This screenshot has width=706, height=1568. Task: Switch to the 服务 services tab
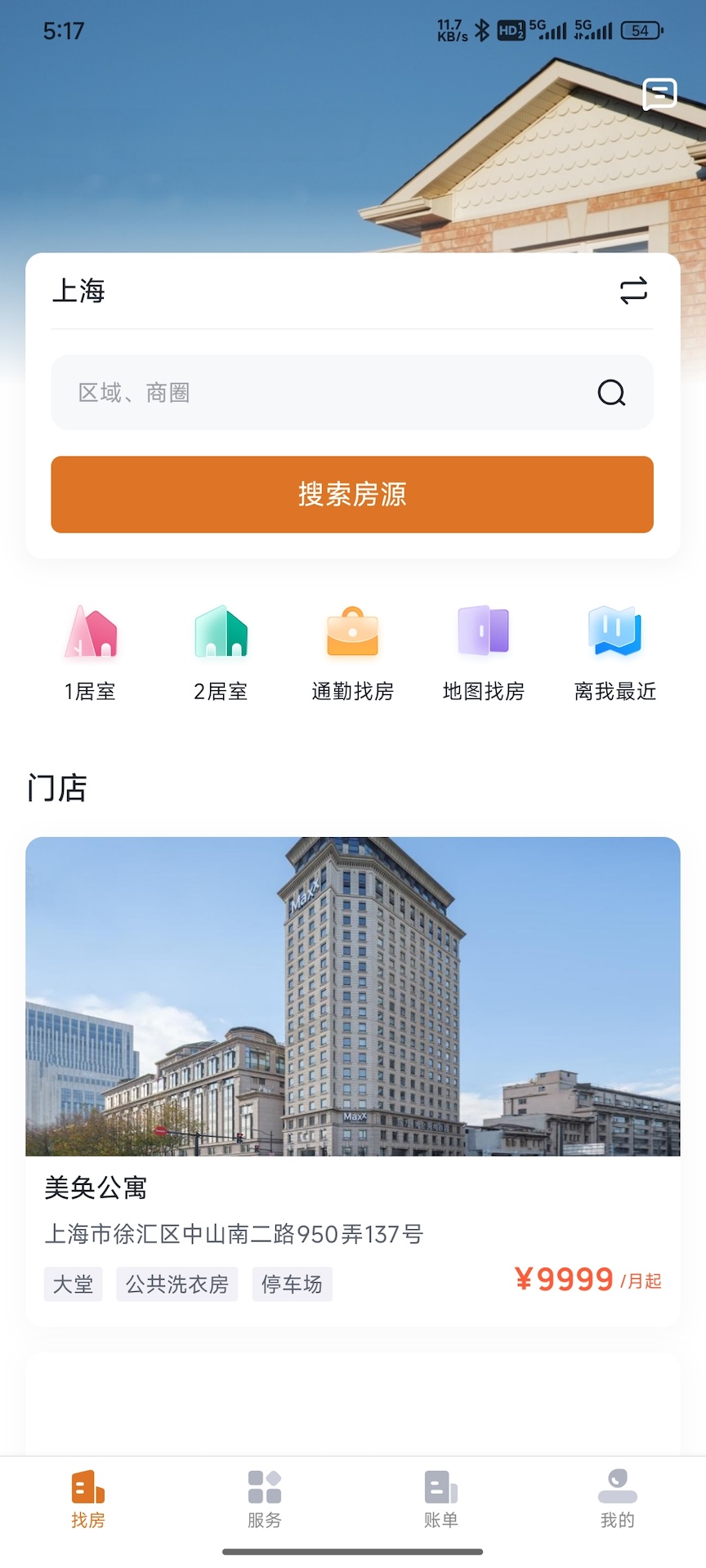tap(264, 1503)
